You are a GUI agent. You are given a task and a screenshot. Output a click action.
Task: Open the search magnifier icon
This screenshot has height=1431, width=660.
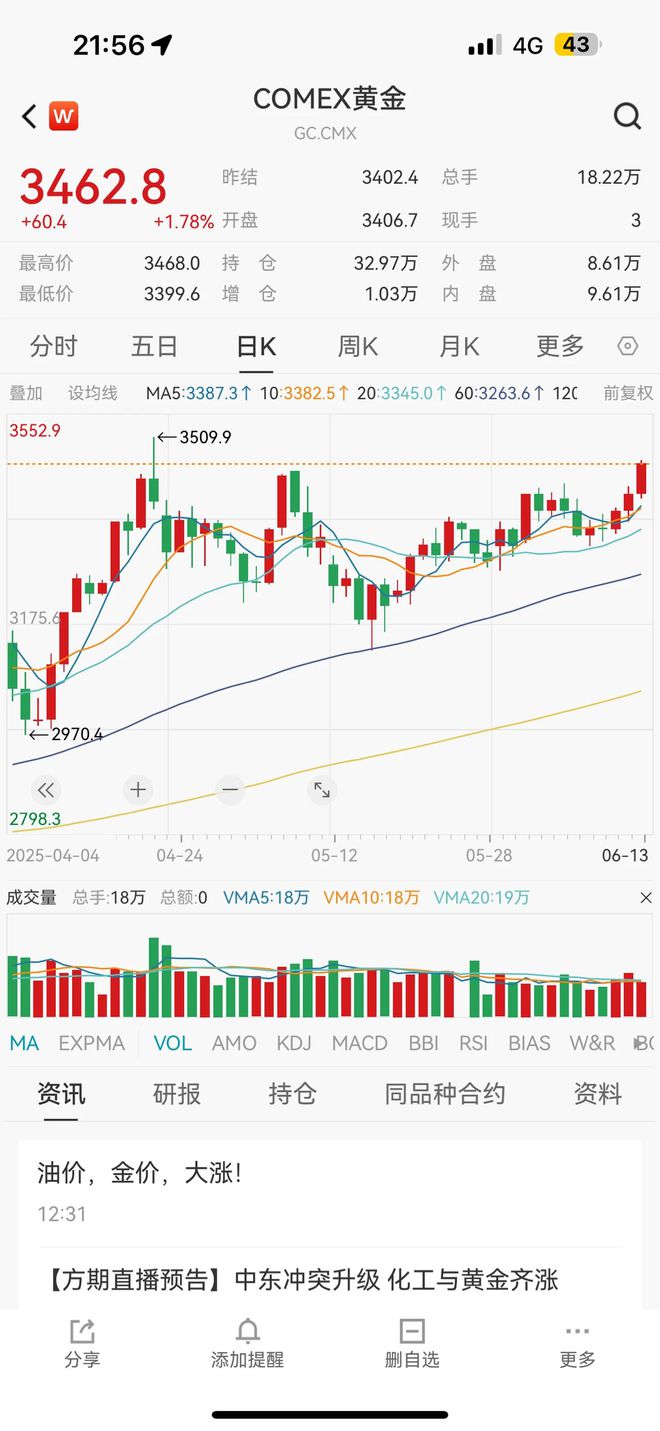(x=627, y=117)
